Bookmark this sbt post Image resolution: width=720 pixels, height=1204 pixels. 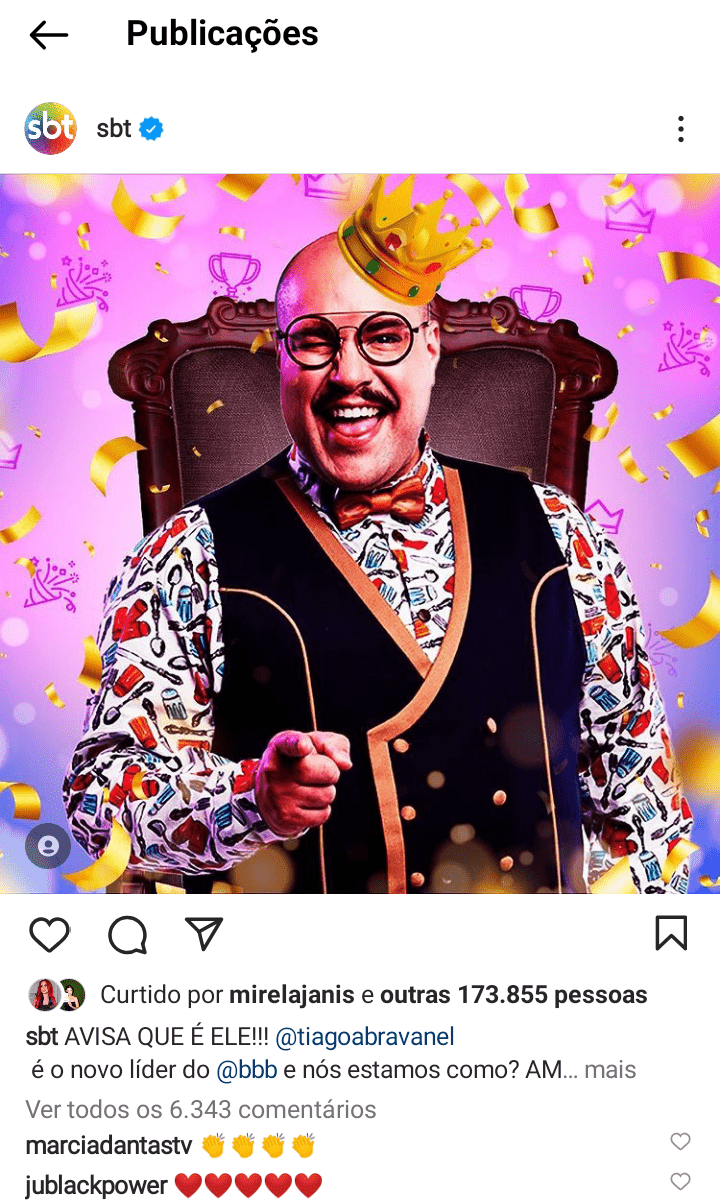[x=671, y=934]
